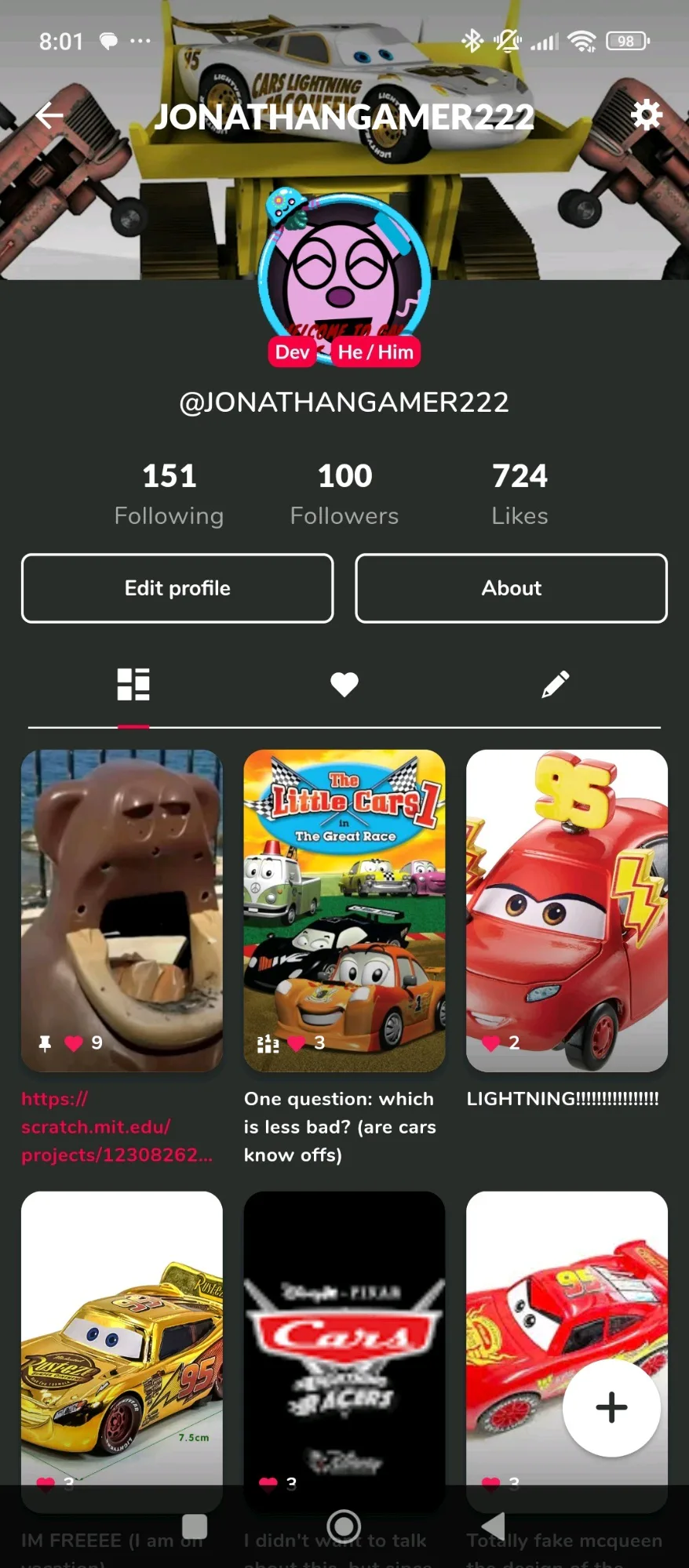Switch to the liked posts heart tab
Screen dimensions: 689x1568
(344, 684)
